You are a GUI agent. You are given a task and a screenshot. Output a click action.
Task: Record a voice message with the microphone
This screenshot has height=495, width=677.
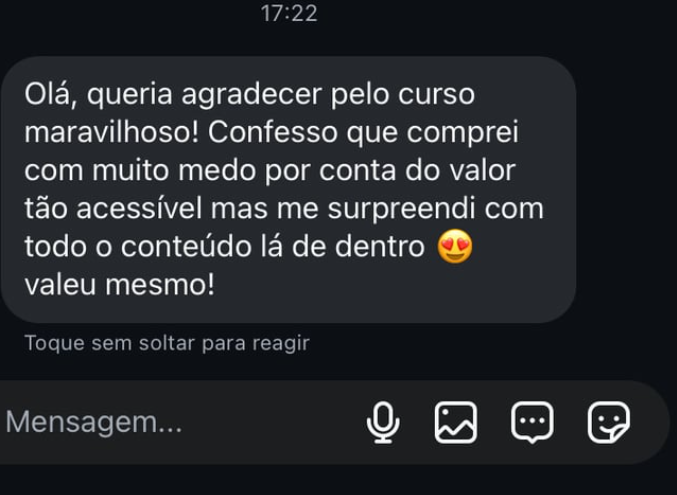(382, 423)
